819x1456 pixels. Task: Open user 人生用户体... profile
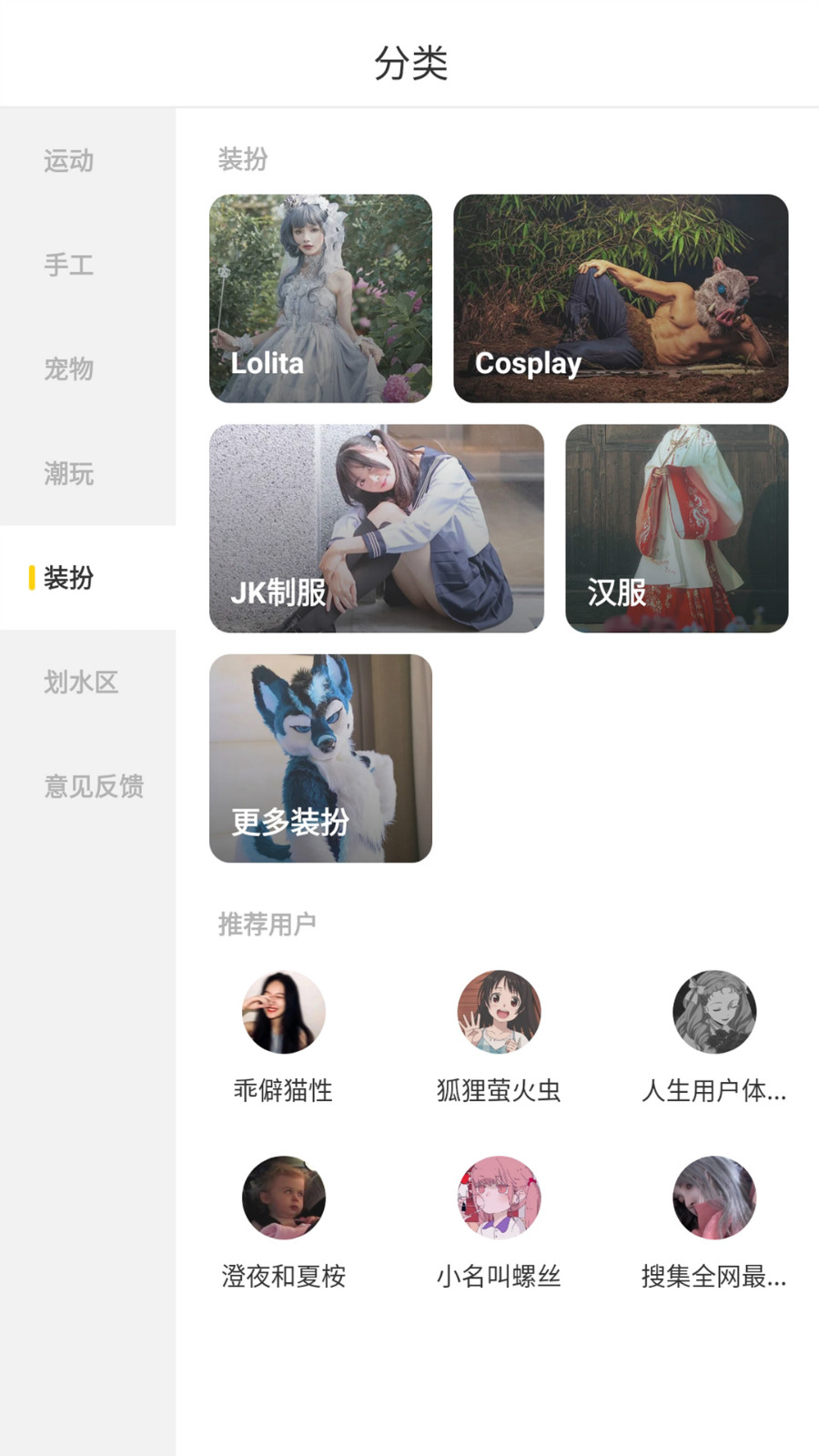(x=714, y=1012)
